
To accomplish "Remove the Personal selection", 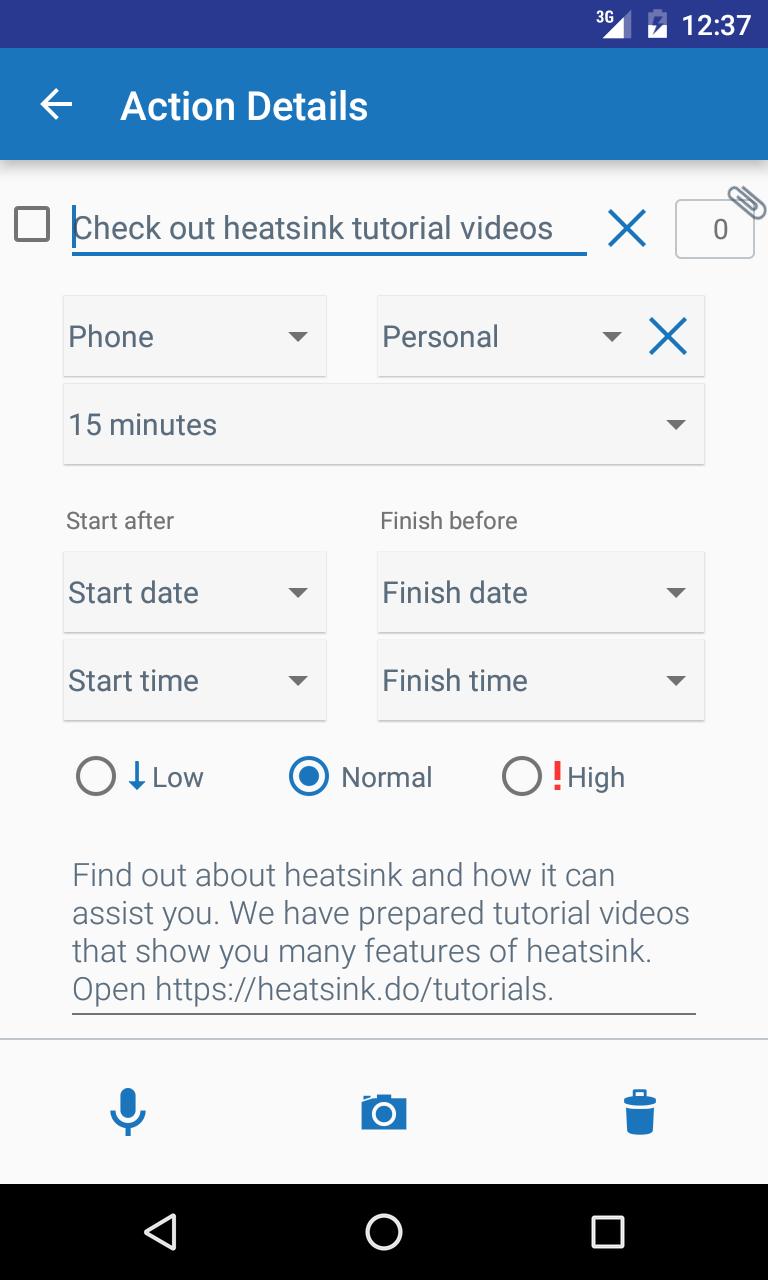I will pos(668,336).
